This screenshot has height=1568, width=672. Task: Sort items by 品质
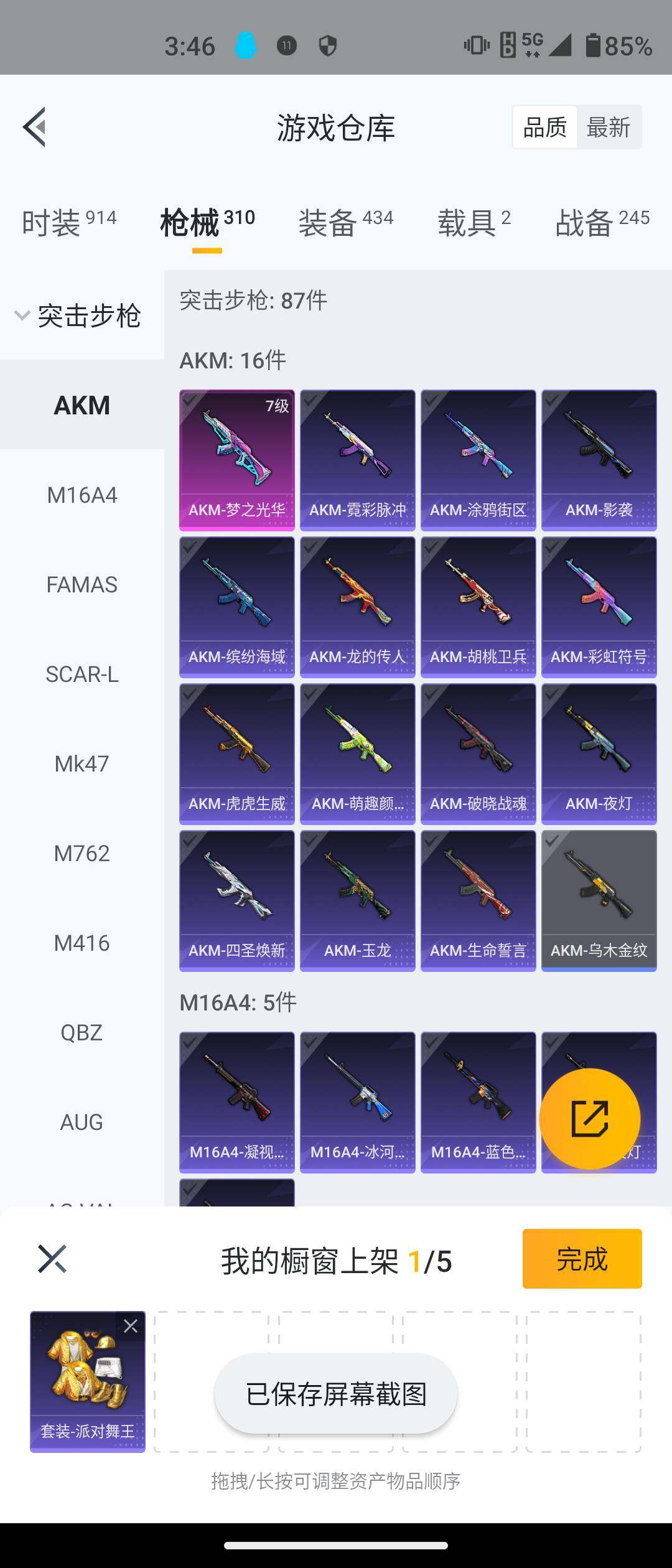tap(545, 128)
